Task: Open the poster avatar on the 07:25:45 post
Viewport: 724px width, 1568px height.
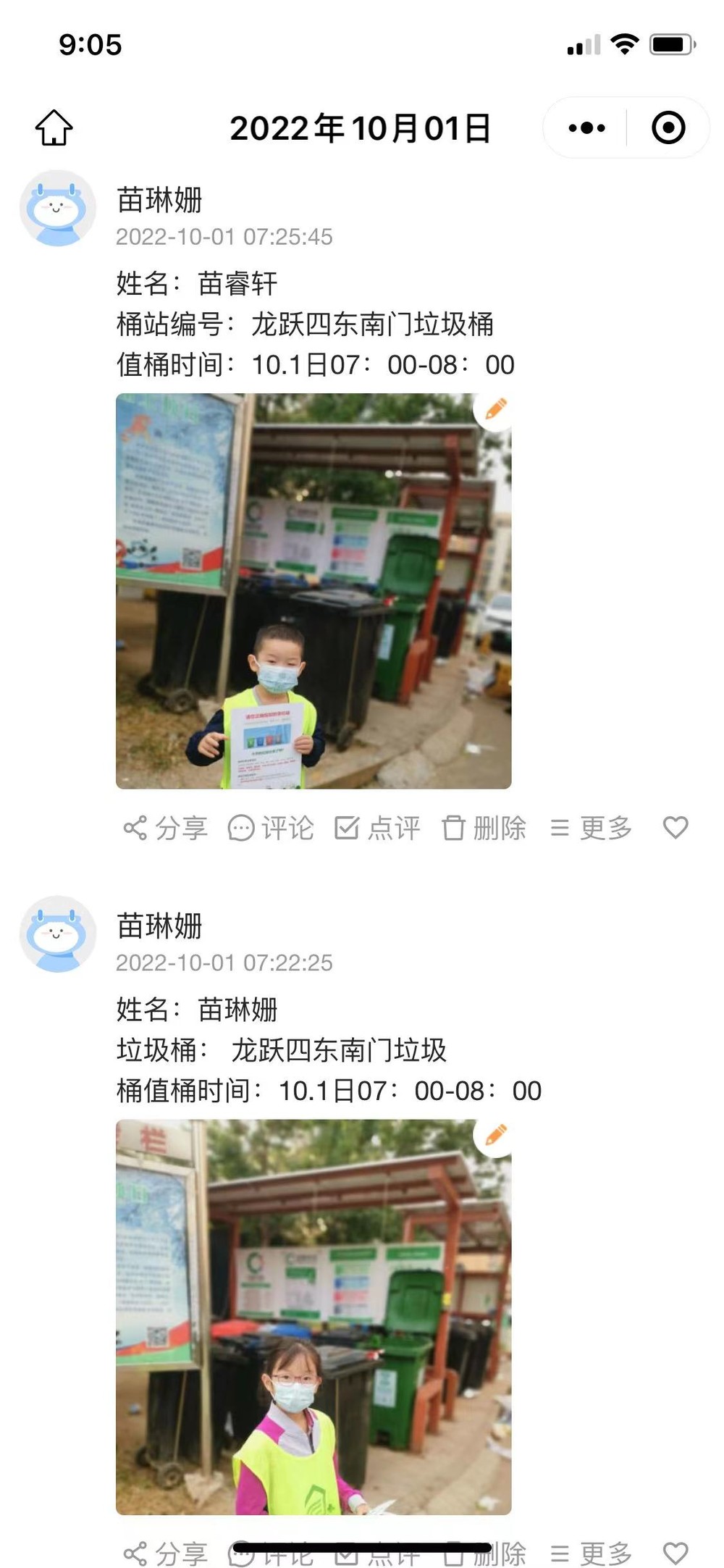Action: (58, 209)
